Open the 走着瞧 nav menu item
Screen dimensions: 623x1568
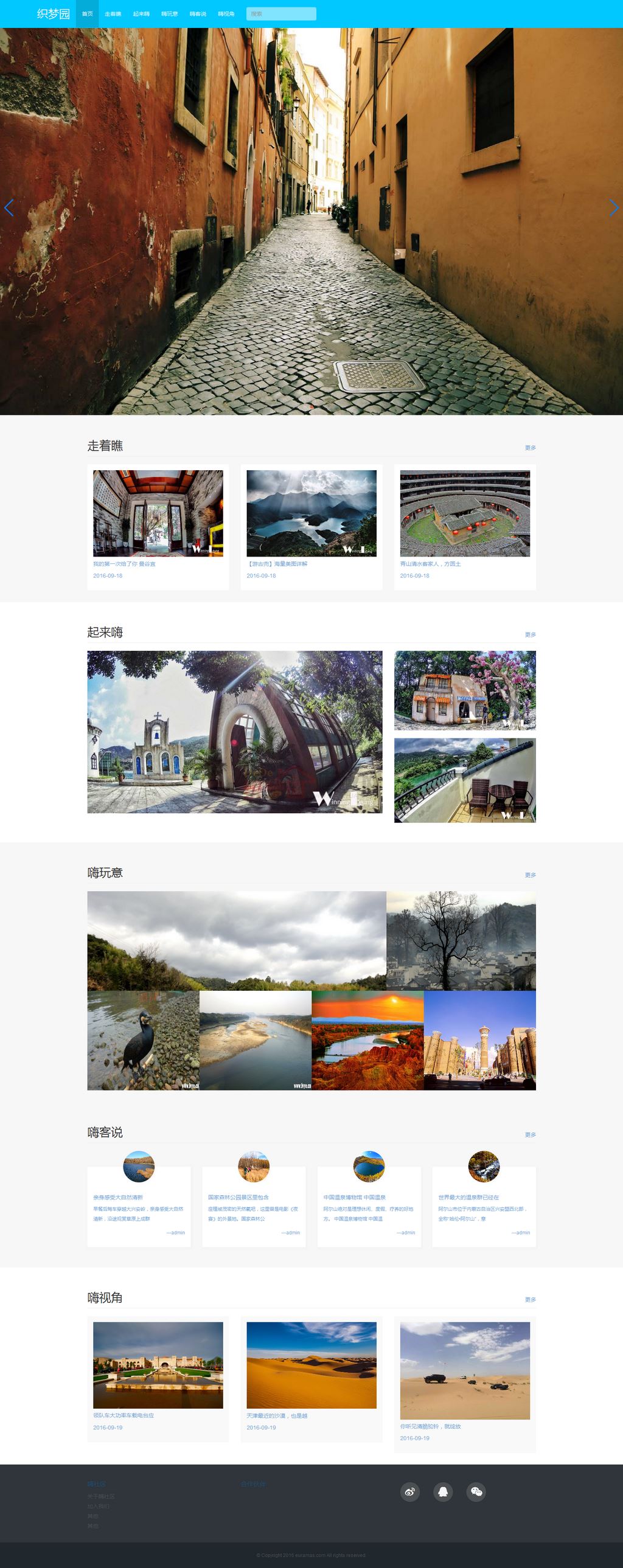click(113, 14)
